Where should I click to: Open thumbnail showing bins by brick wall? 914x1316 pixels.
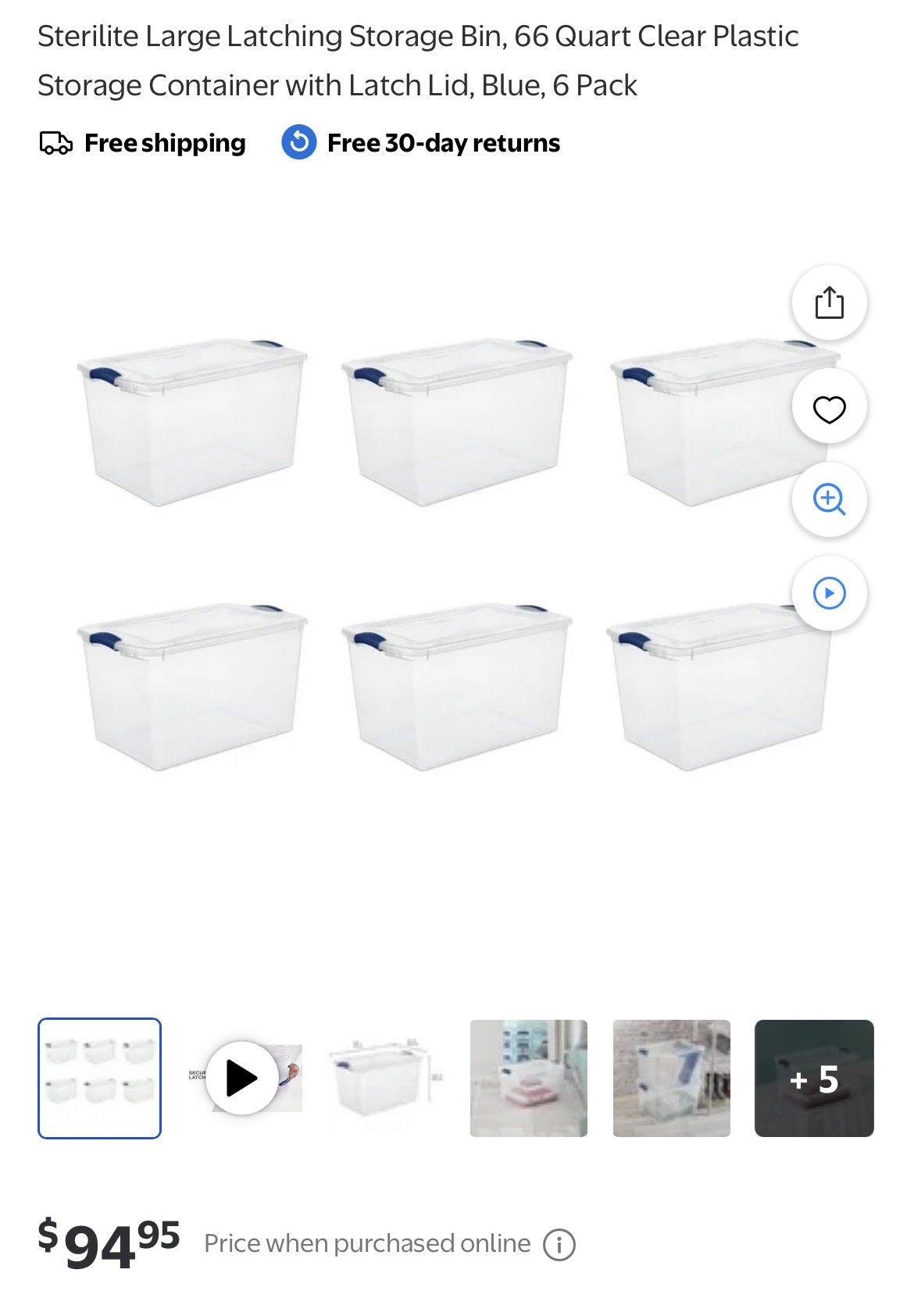tap(671, 1078)
